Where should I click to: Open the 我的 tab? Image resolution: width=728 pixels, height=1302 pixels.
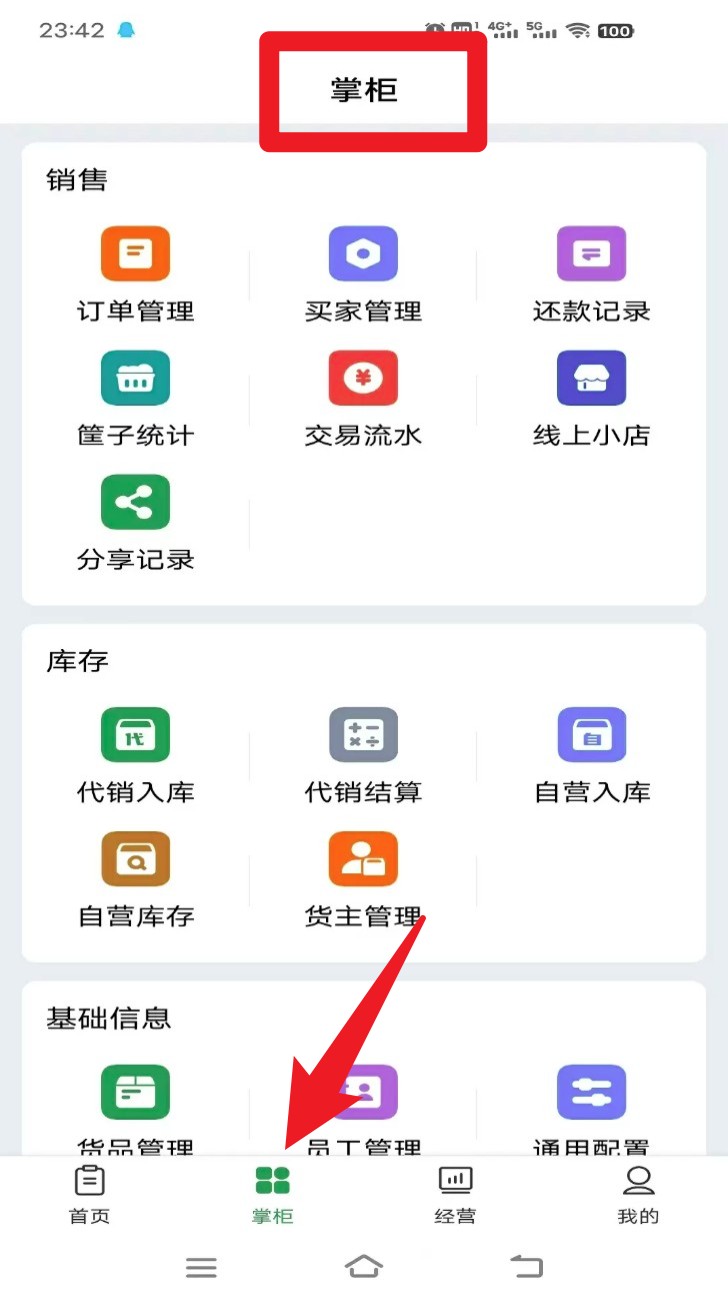[637, 1194]
